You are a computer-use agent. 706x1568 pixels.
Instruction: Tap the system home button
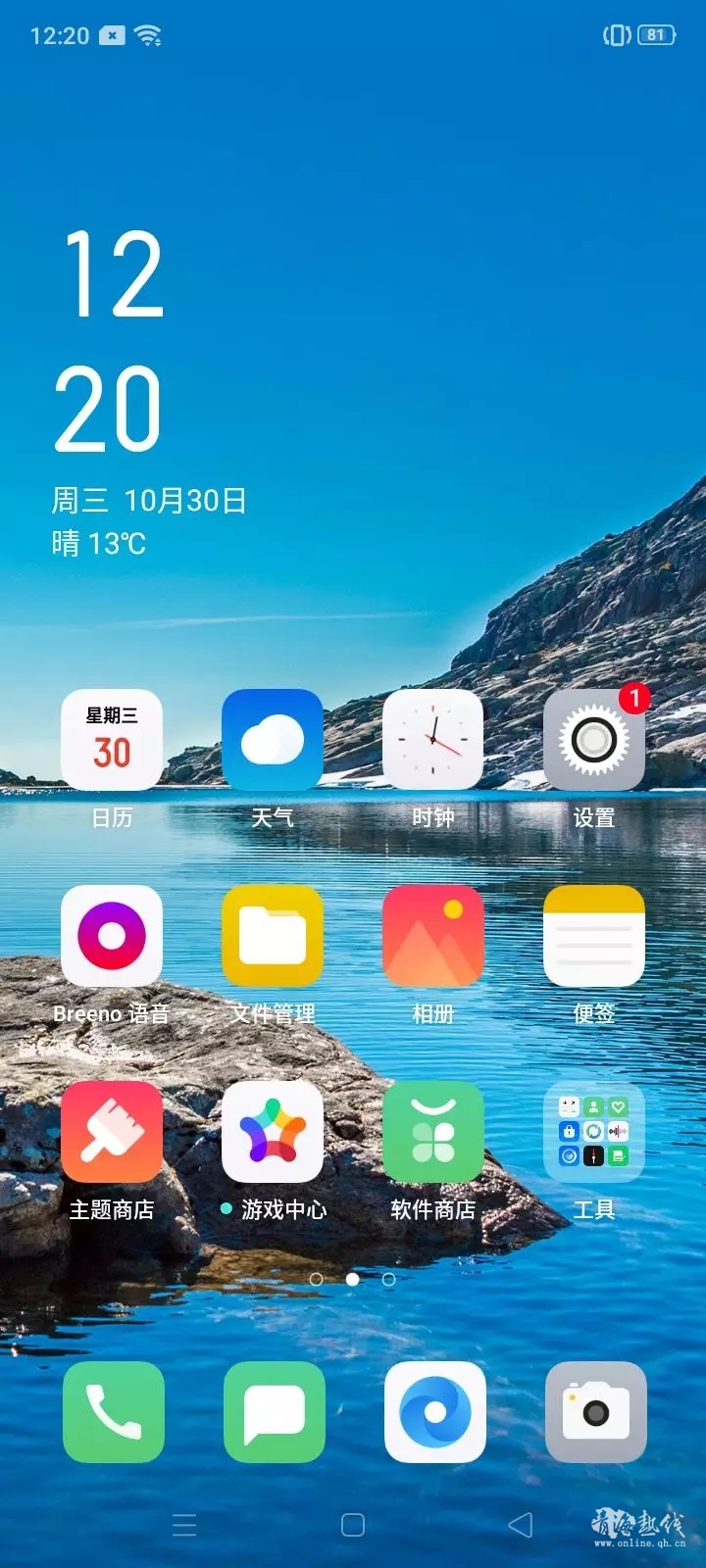(353, 1525)
